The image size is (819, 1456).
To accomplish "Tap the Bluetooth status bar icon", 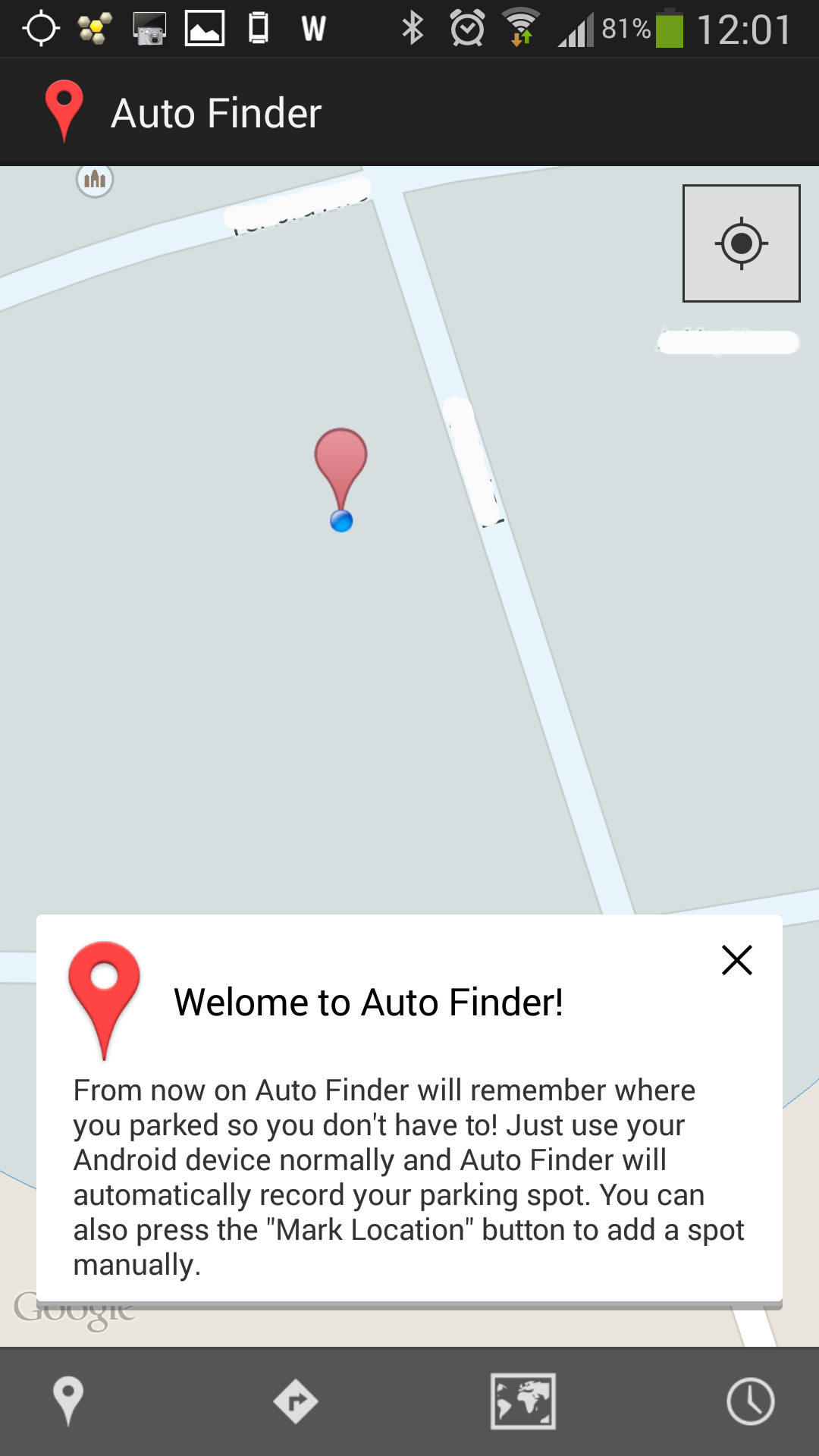I will tap(413, 28).
